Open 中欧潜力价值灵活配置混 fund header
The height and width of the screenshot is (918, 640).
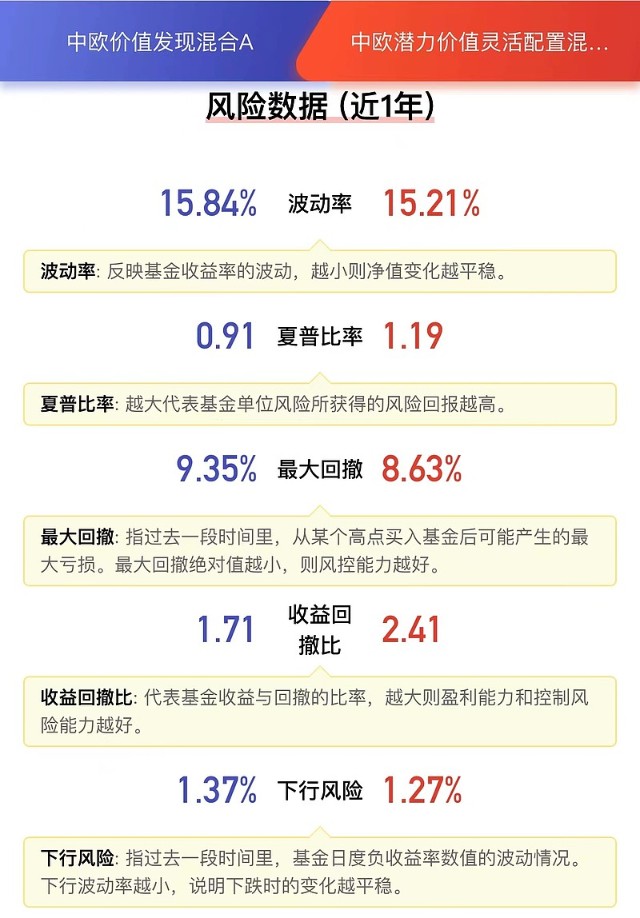click(478, 42)
